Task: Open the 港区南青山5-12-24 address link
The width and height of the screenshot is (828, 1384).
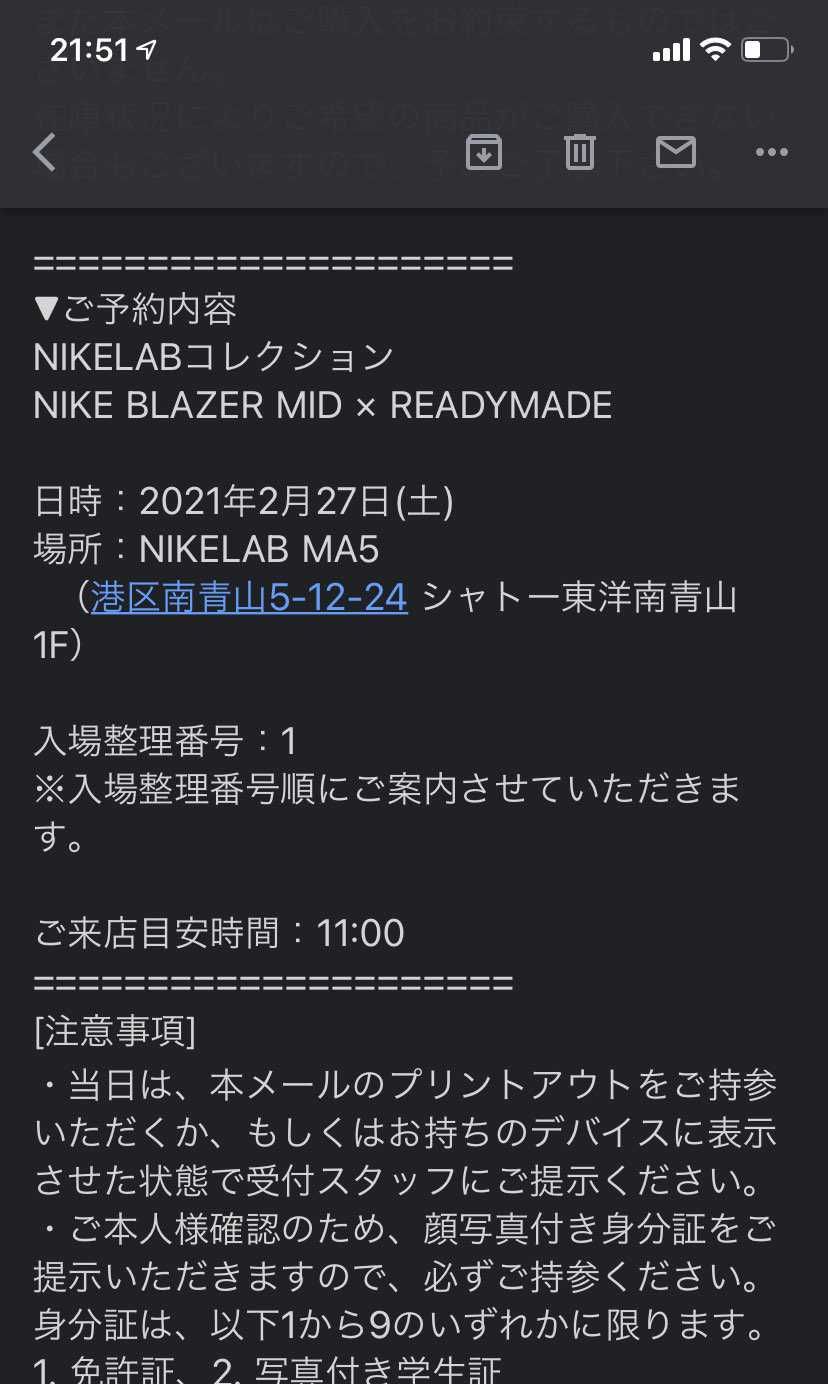Action: (x=249, y=597)
